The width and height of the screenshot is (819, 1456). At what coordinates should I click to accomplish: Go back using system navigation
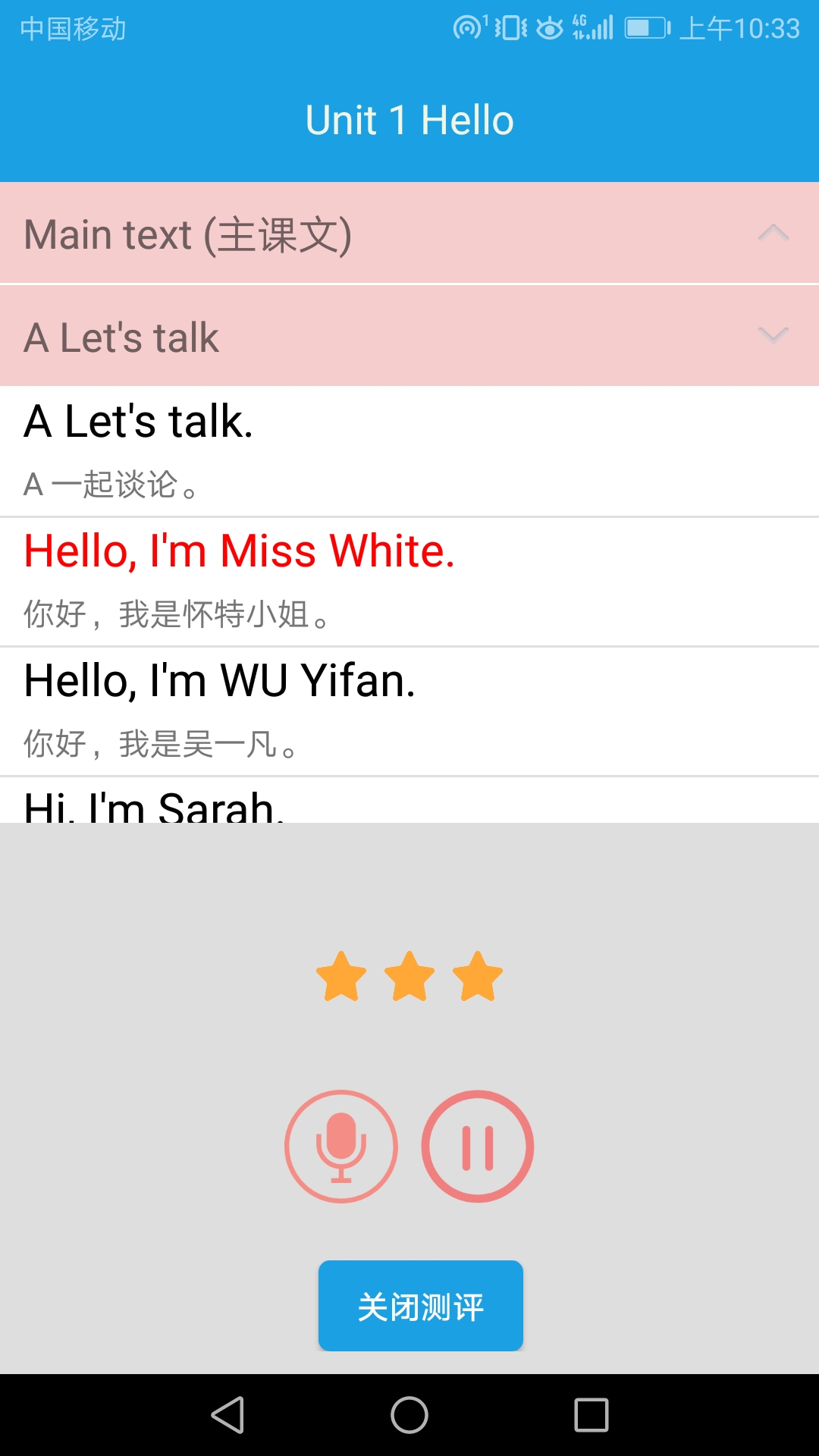[227, 1415]
